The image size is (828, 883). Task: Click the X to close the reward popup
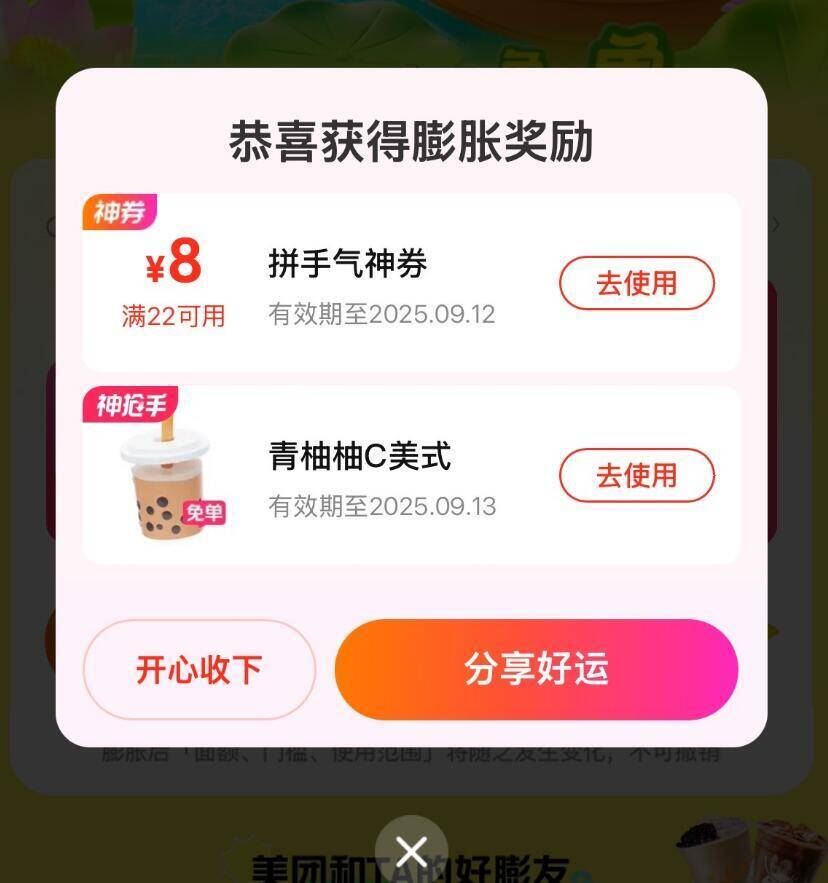click(412, 850)
